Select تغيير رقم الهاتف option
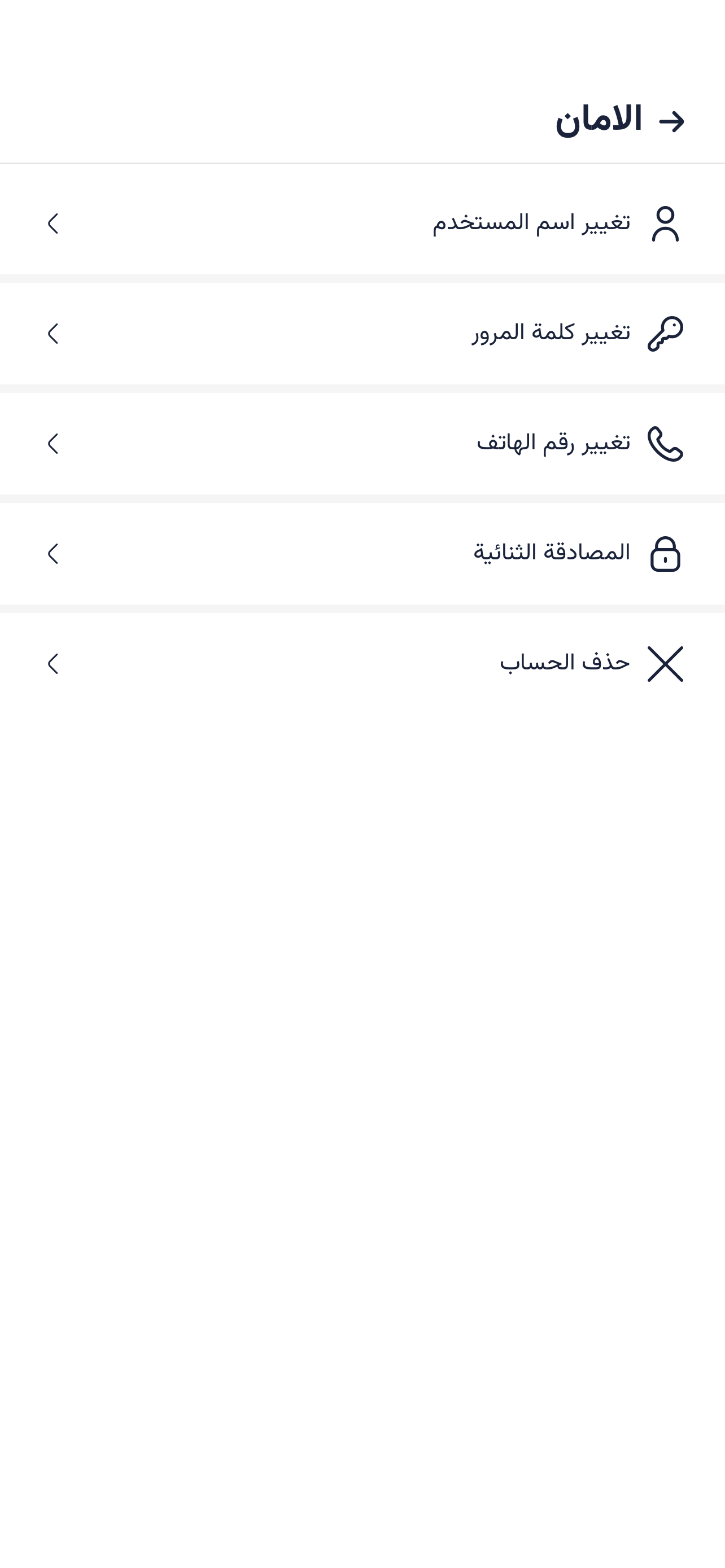The width and height of the screenshot is (725, 1568). (362, 444)
